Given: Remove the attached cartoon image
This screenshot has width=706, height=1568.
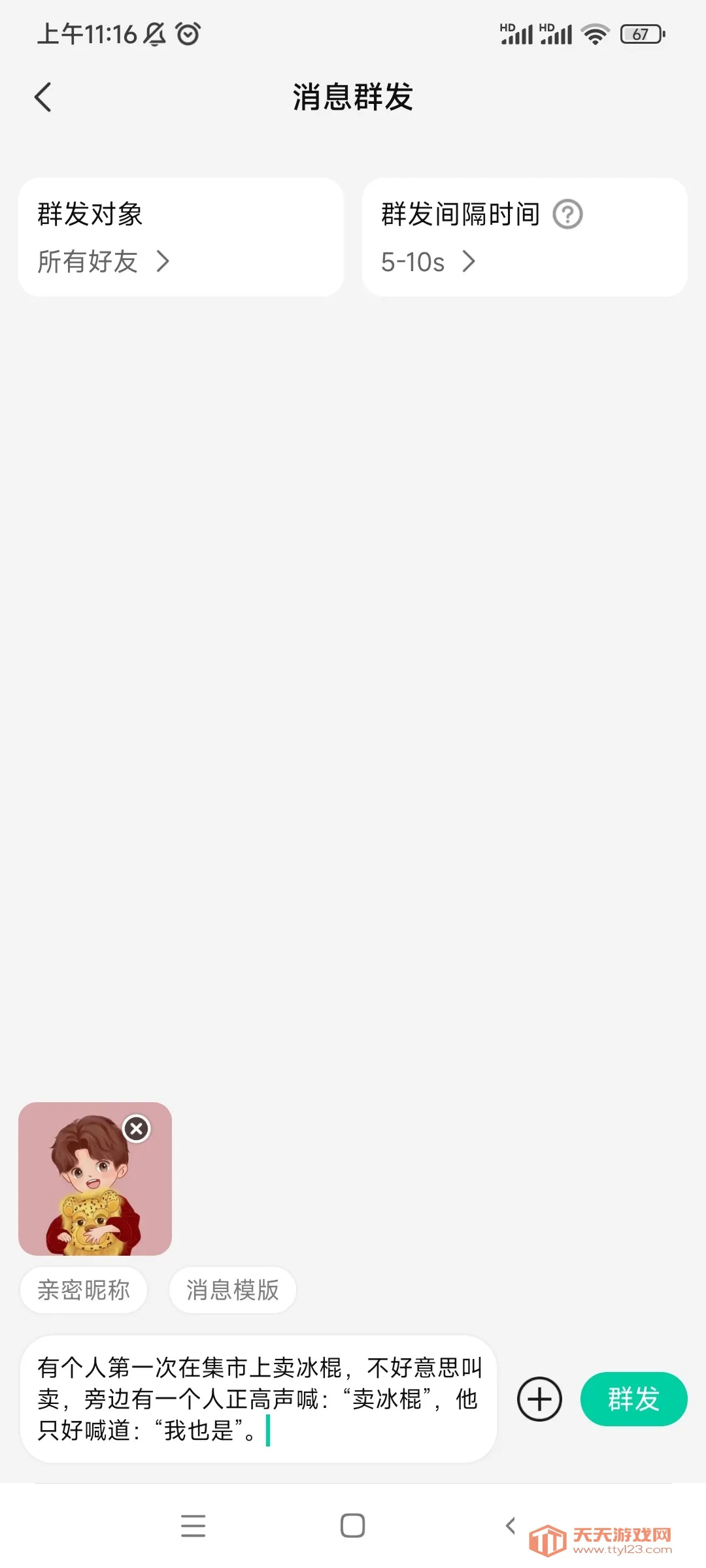Looking at the screenshot, I should [x=137, y=1128].
